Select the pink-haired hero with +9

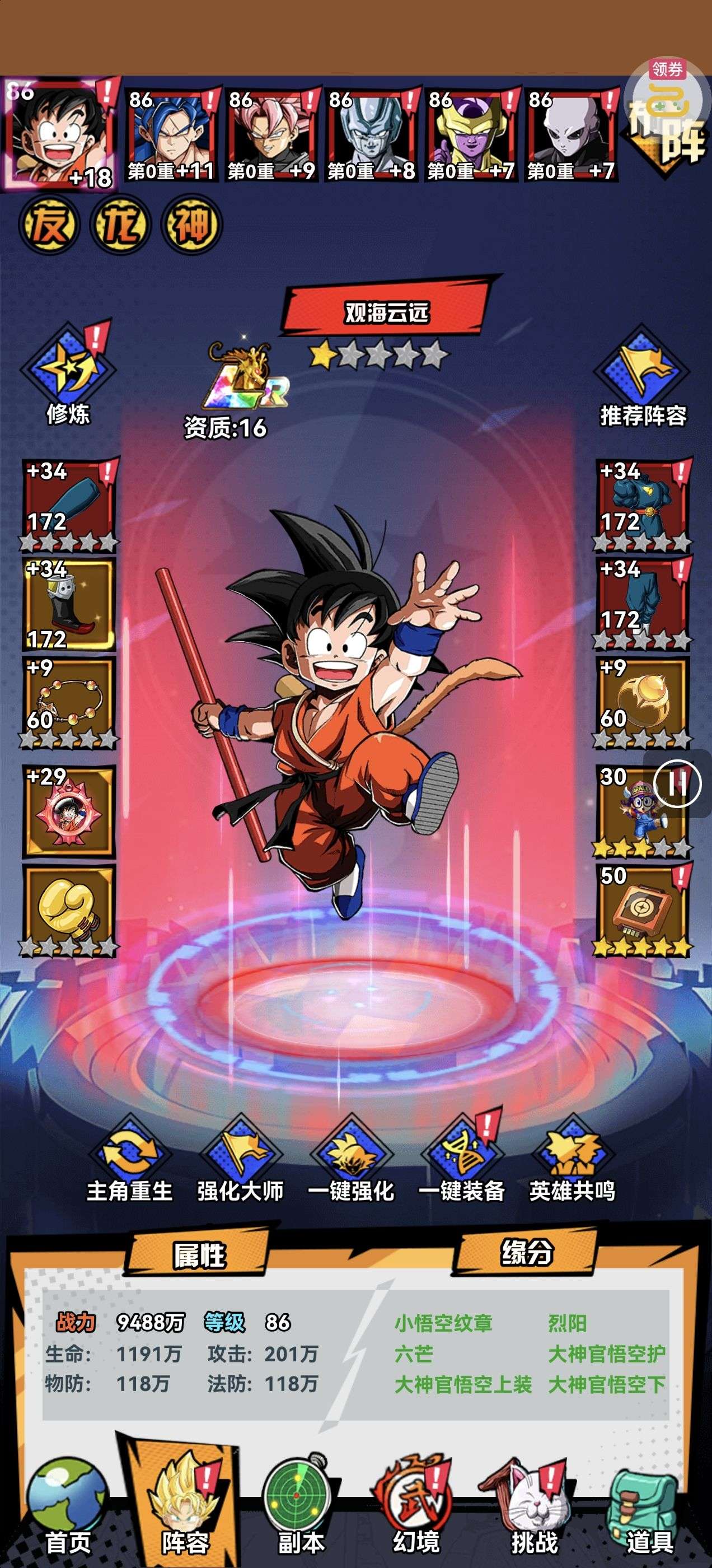[271, 135]
